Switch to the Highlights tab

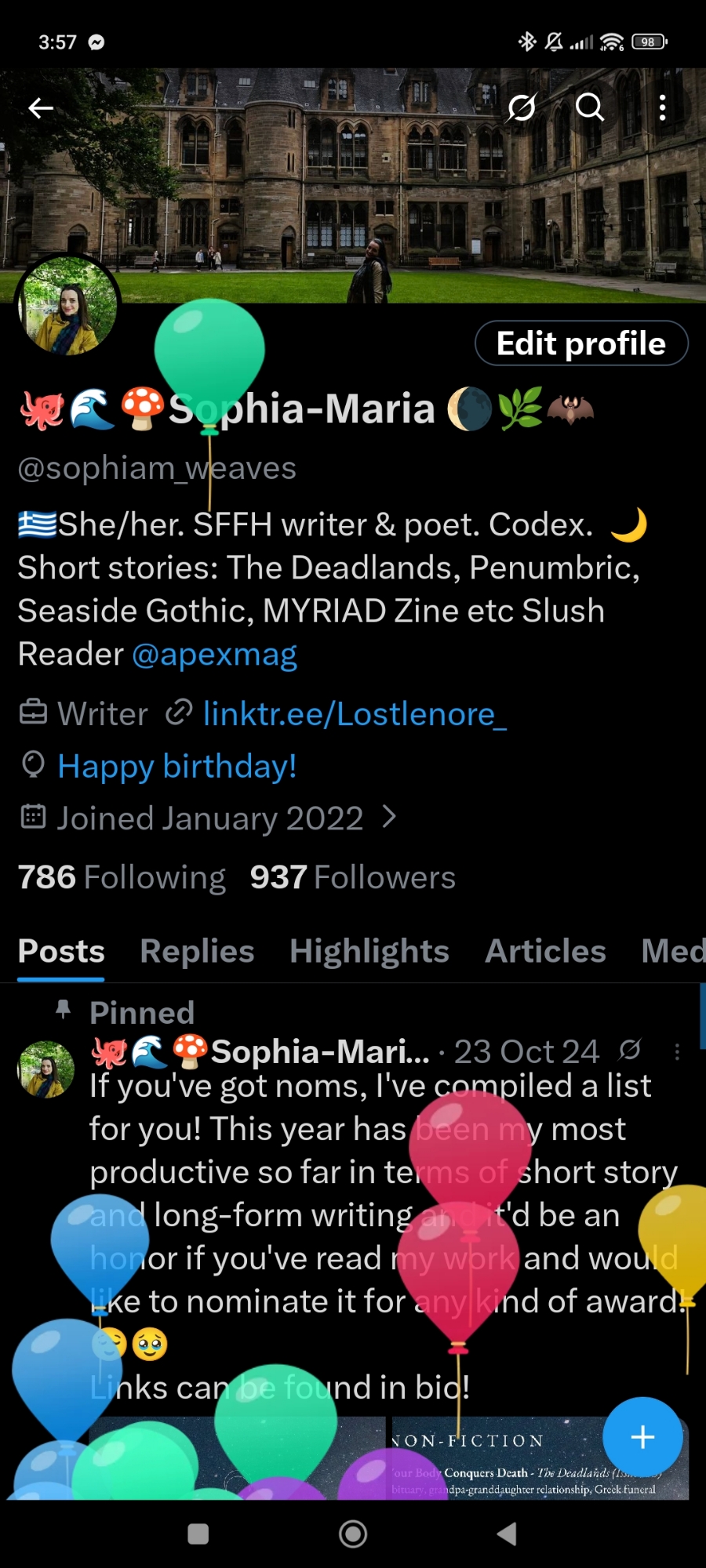tap(369, 951)
